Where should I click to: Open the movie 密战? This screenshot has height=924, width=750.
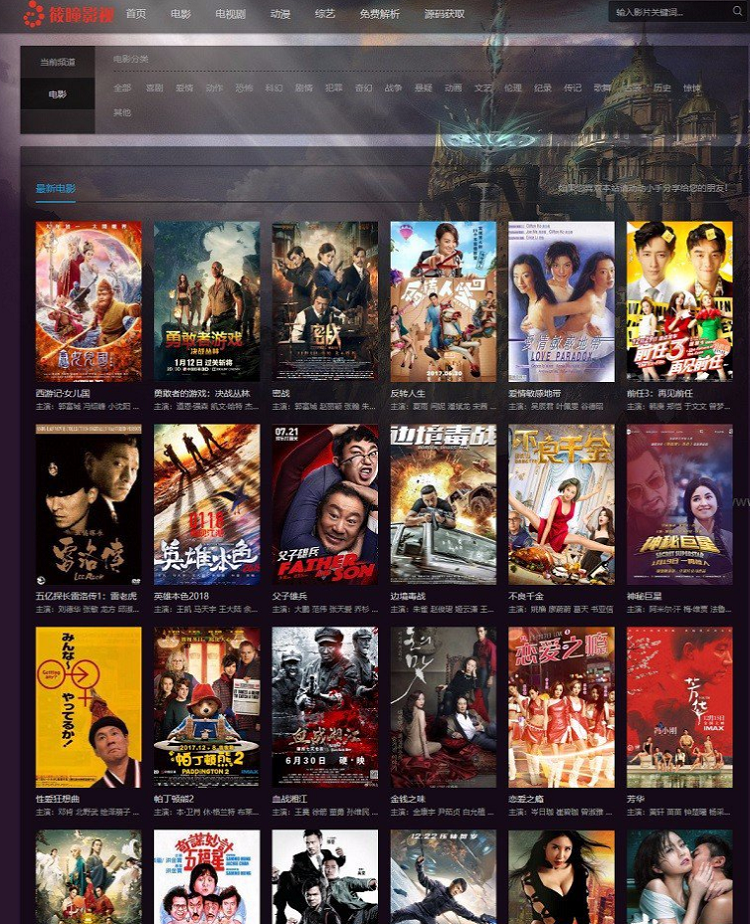(325, 301)
